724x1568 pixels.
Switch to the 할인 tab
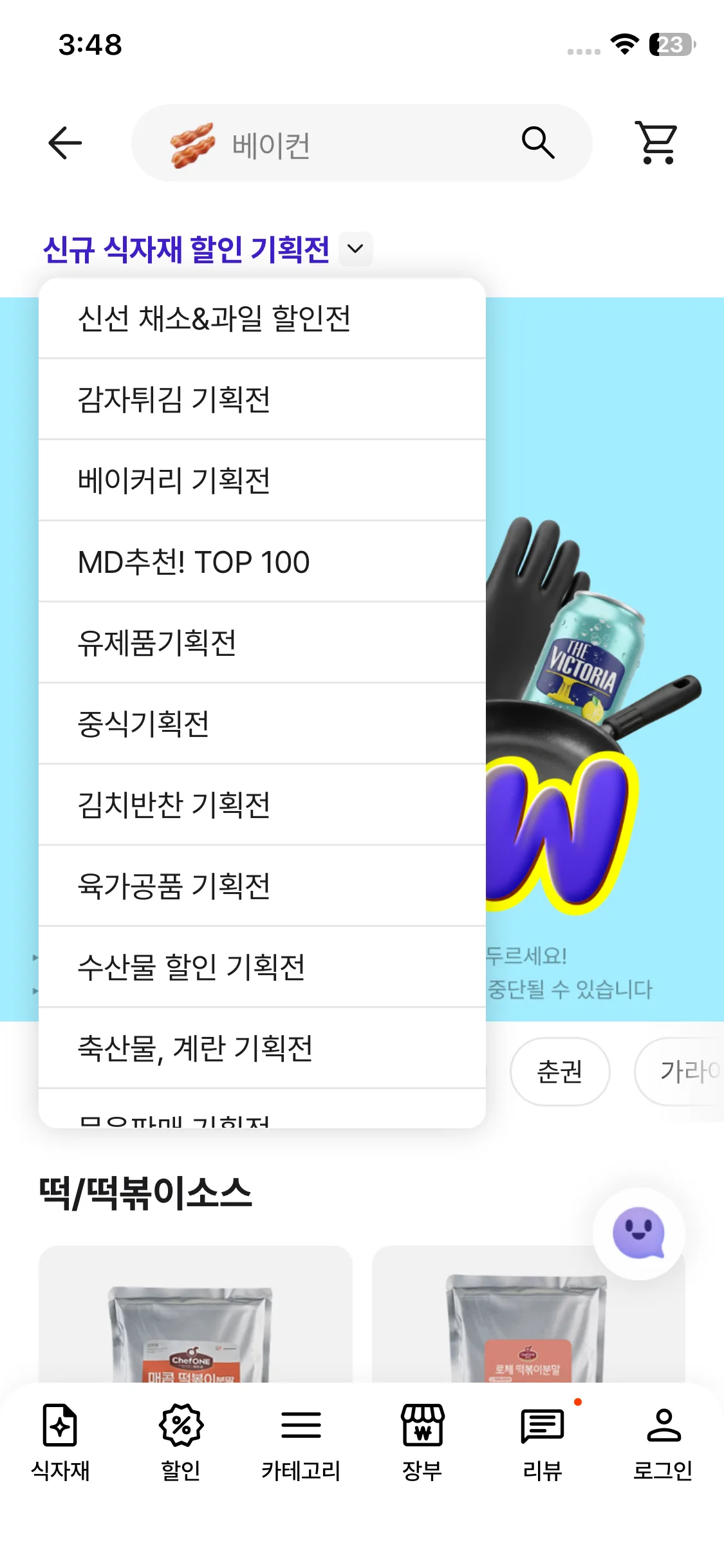pos(181,1442)
